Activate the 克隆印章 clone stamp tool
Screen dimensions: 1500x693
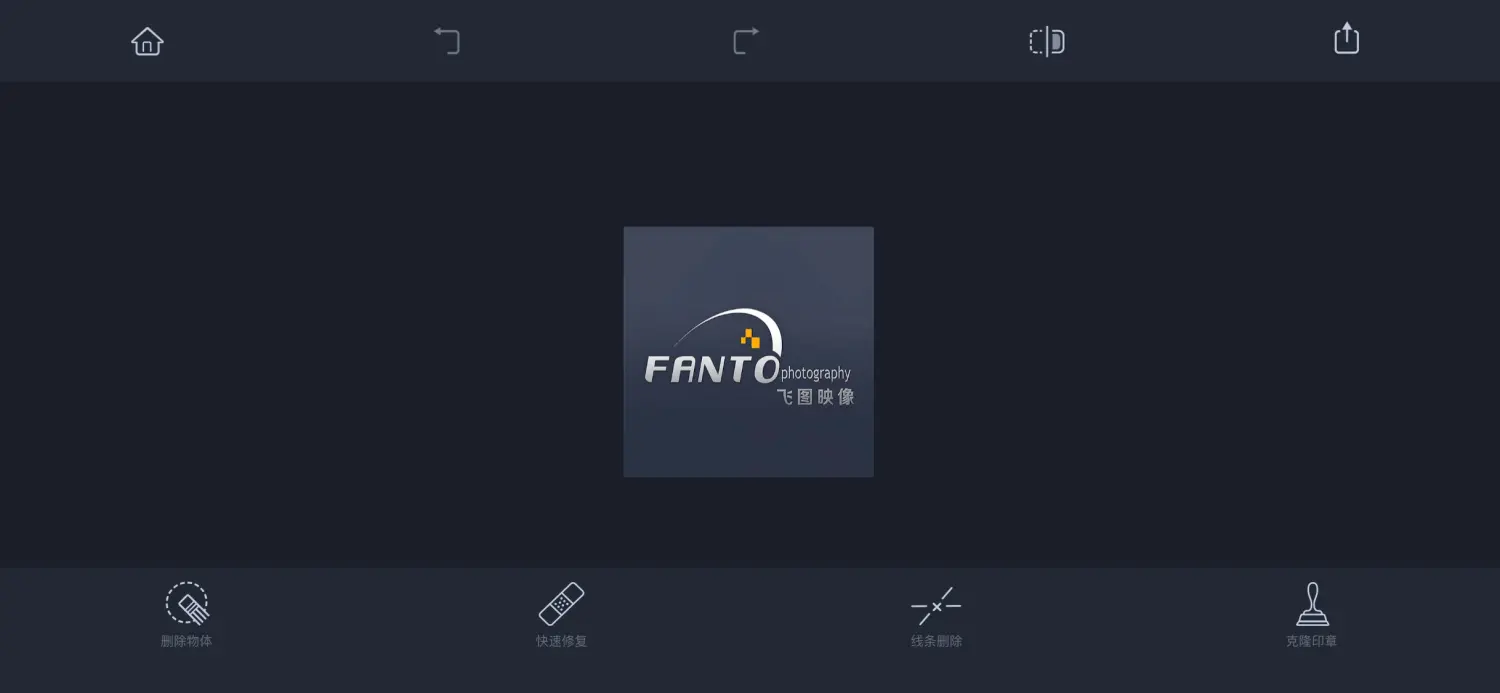pyautogui.click(x=1311, y=614)
